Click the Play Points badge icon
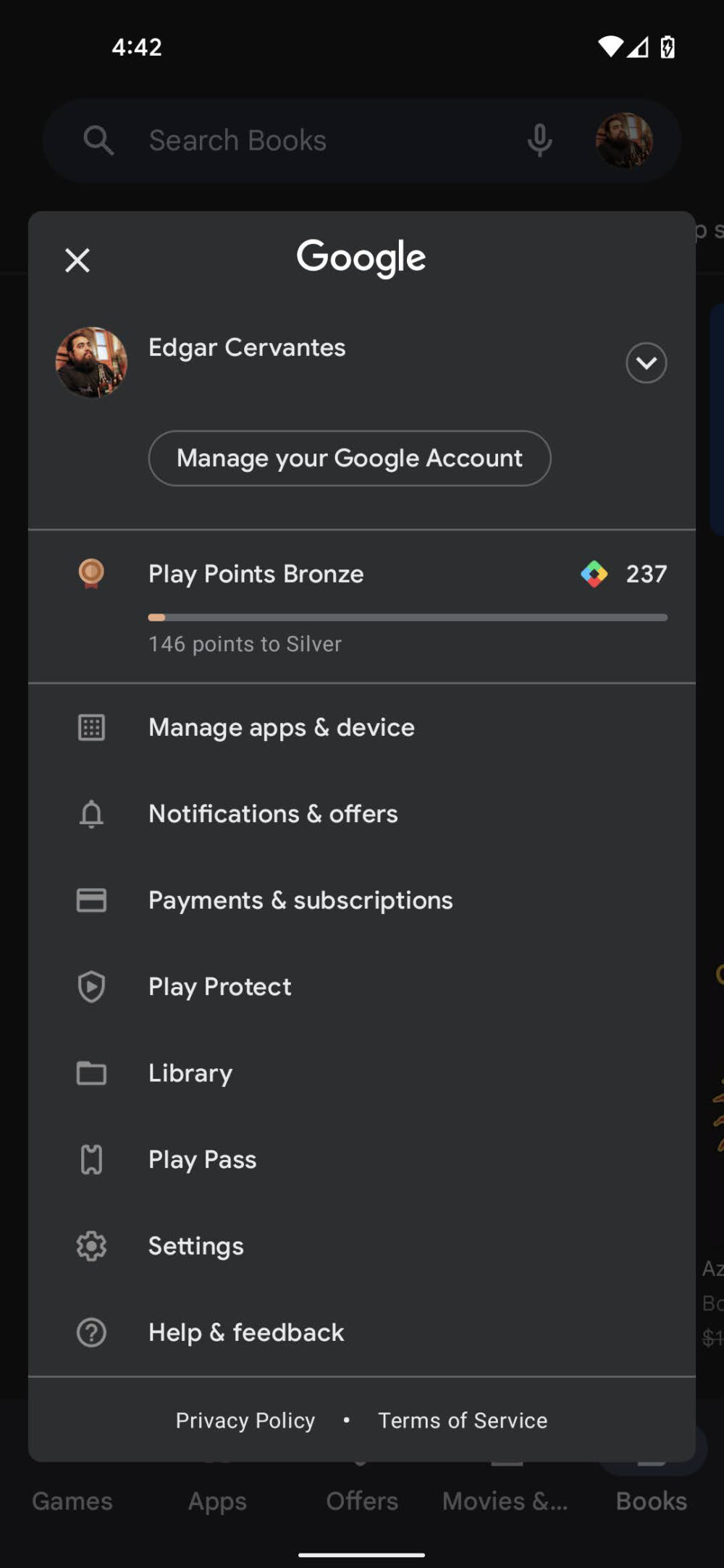Screen dimensions: 724x1568 tap(90, 573)
